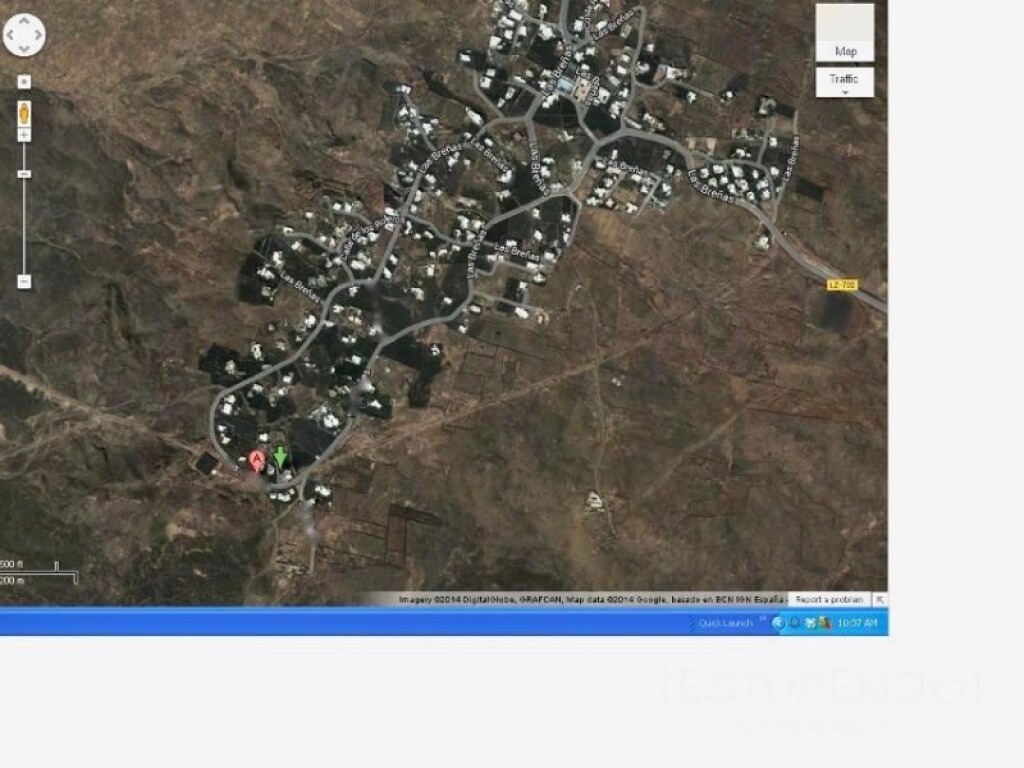Switch to Map view
This screenshot has height=768, width=1024.
pyautogui.click(x=845, y=33)
